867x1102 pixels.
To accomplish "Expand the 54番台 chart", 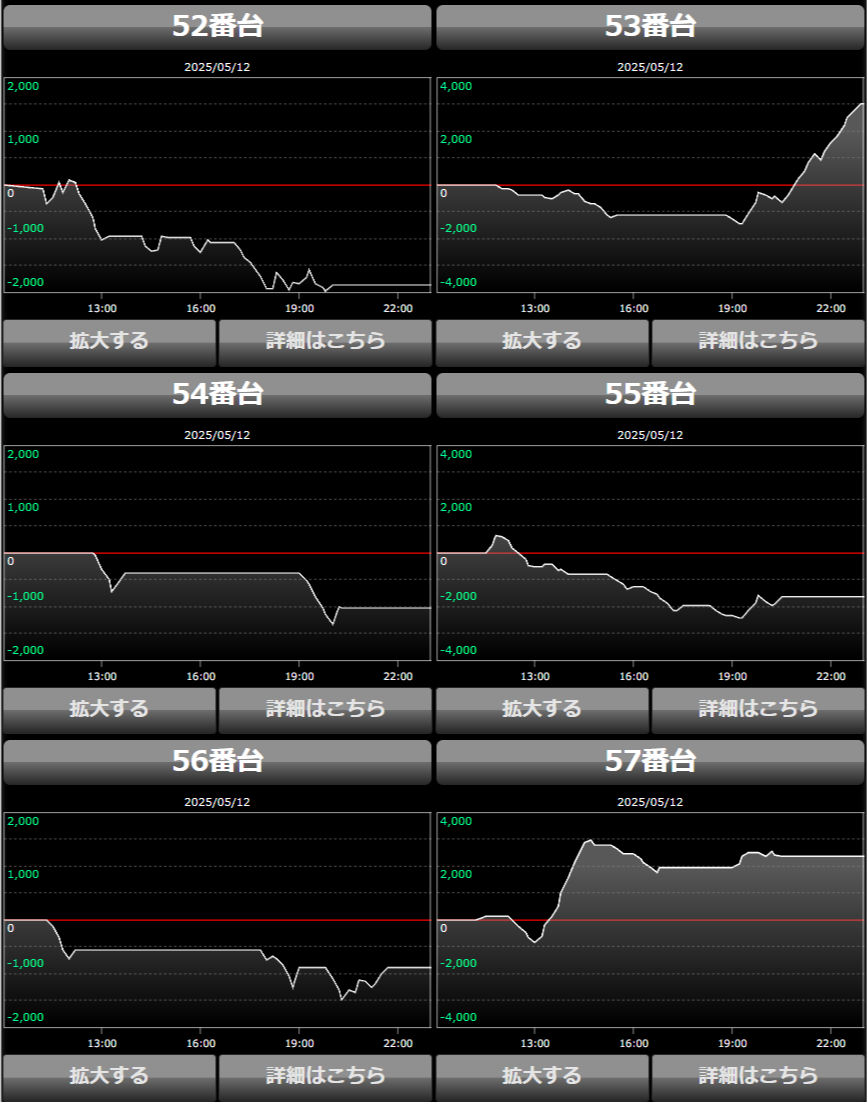I will [x=109, y=710].
